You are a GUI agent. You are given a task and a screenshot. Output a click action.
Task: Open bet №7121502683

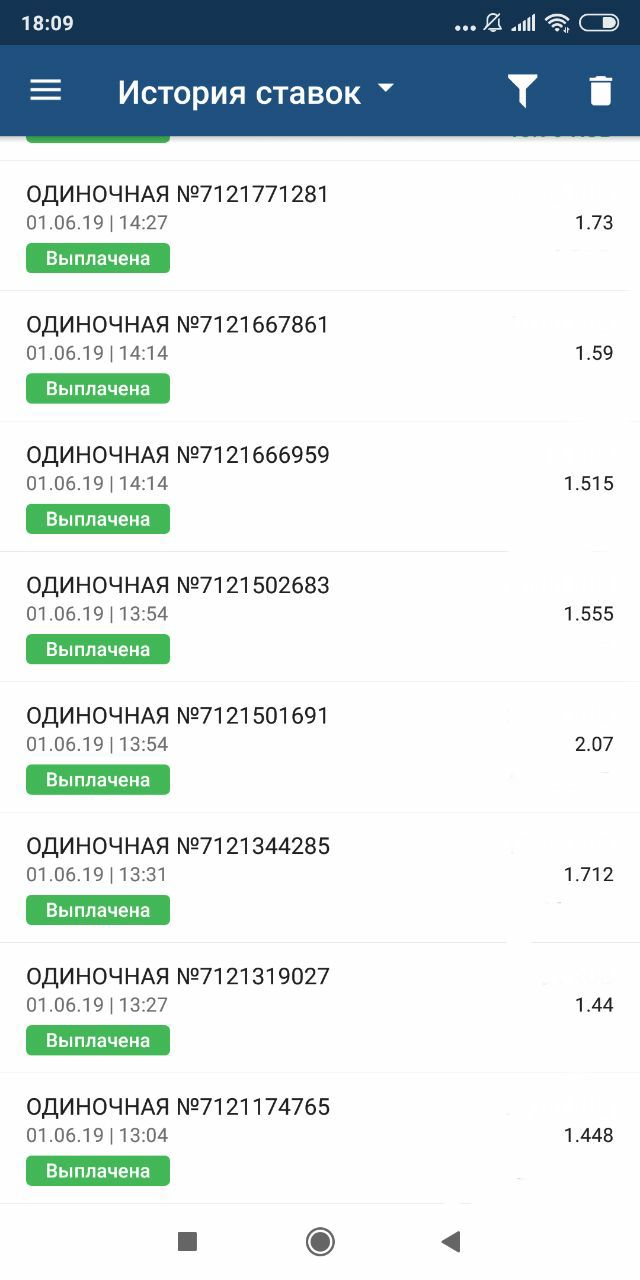(x=320, y=616)
